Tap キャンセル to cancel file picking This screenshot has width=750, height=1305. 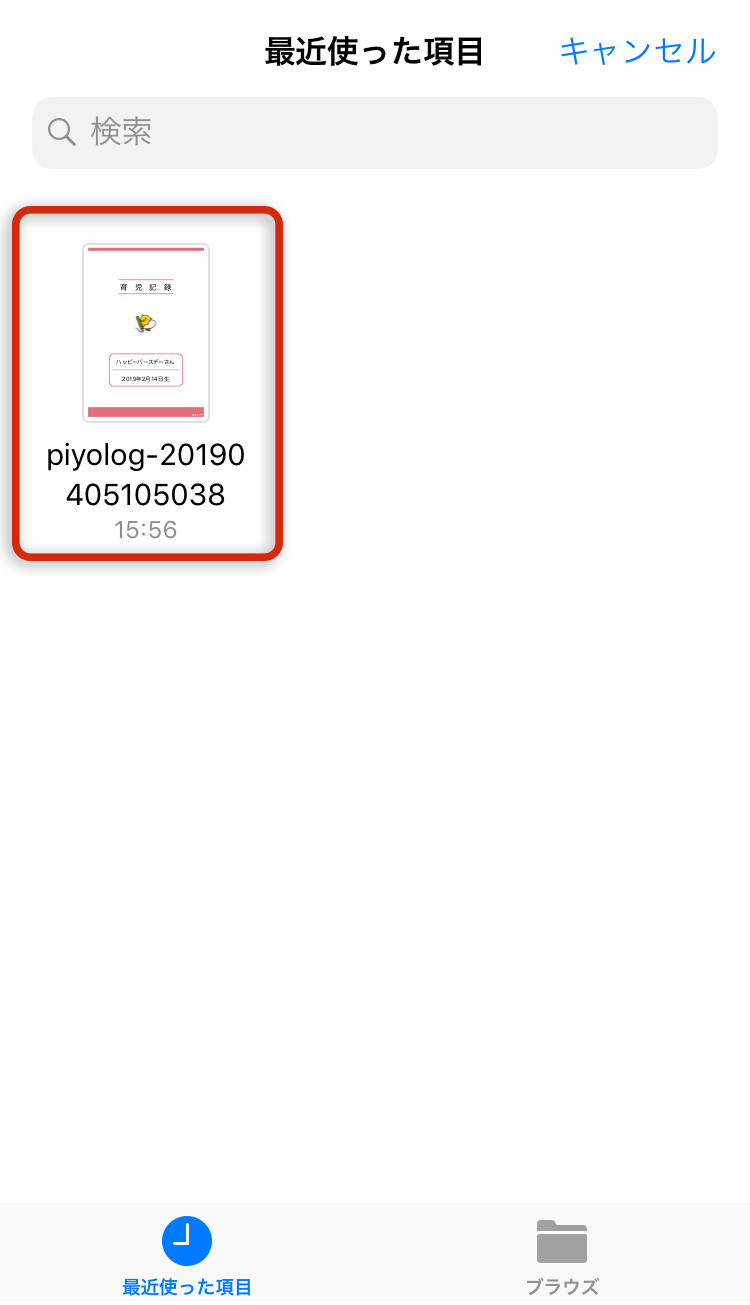pos(637,51)
